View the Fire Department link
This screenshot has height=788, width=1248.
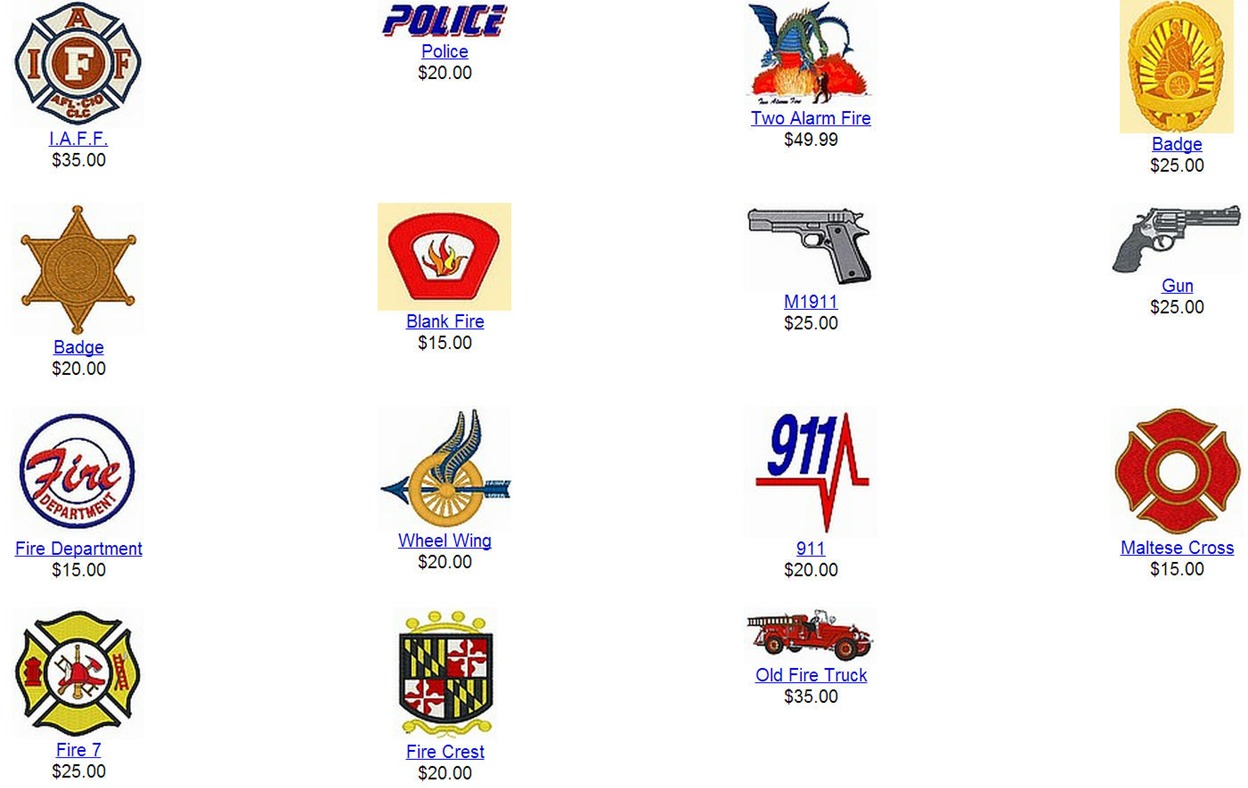point(78,548)
